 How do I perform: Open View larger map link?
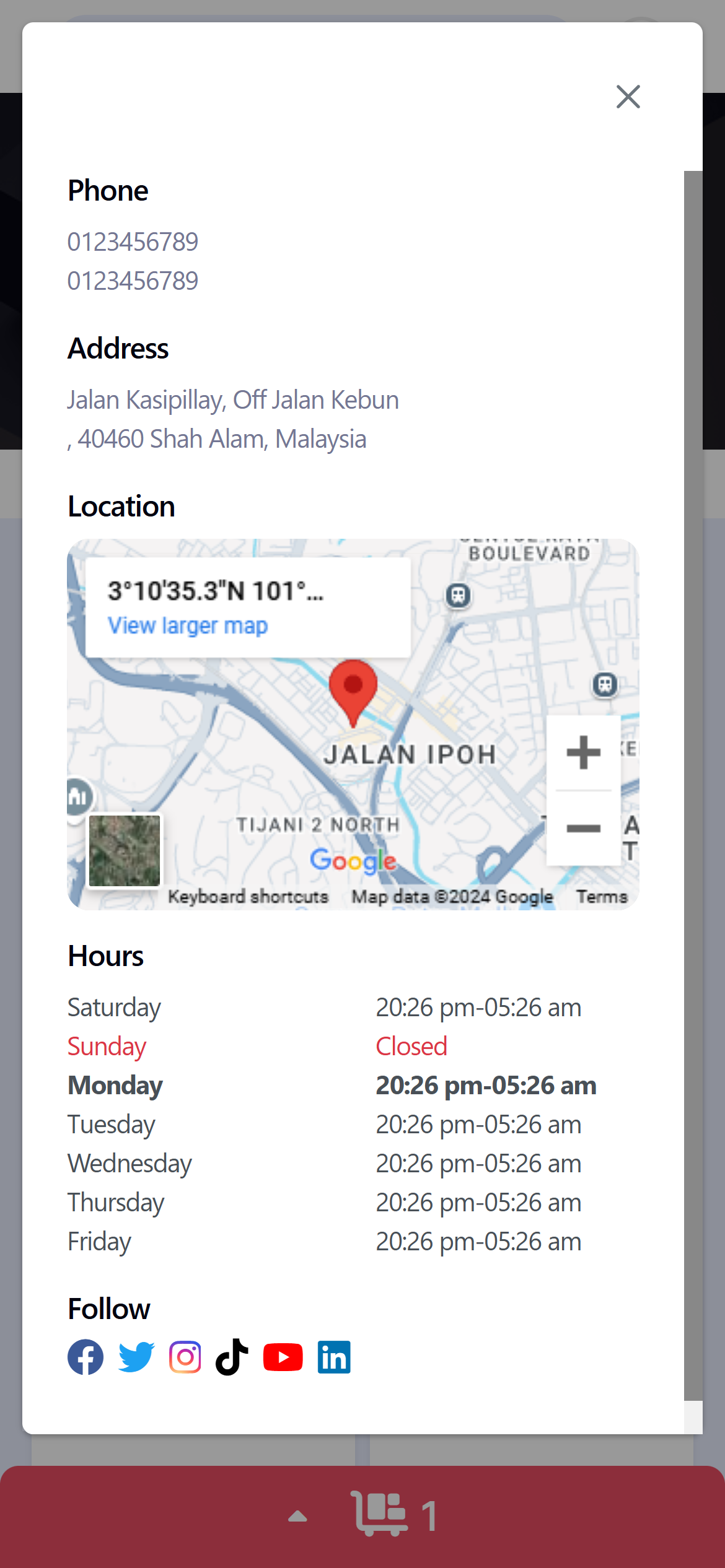pyautogui.click(x=187, y=625)
